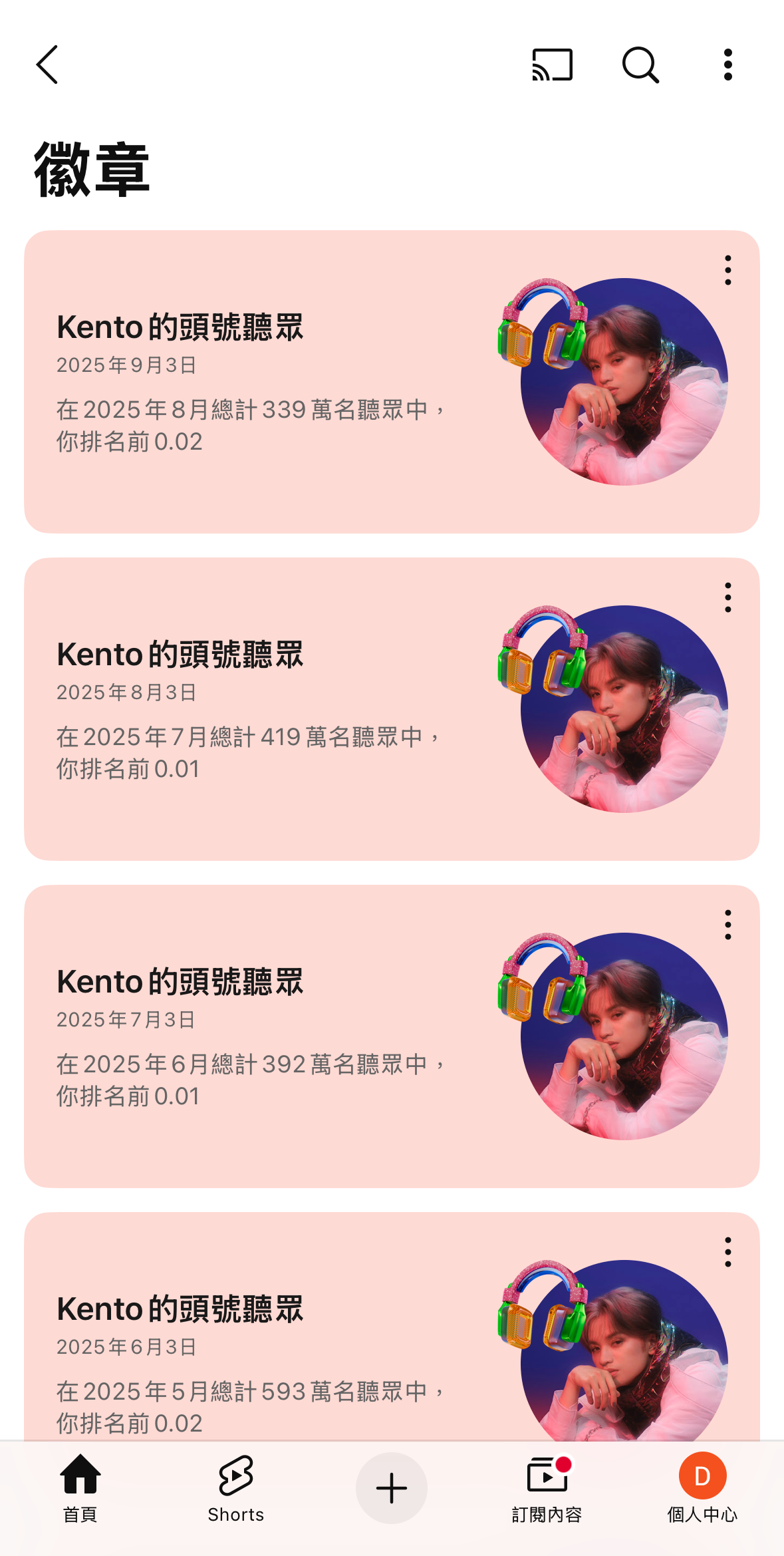Switch to the 訂閱內容 tab
The width and height of the screenshot is (784, 1556).
(547, 1489)
